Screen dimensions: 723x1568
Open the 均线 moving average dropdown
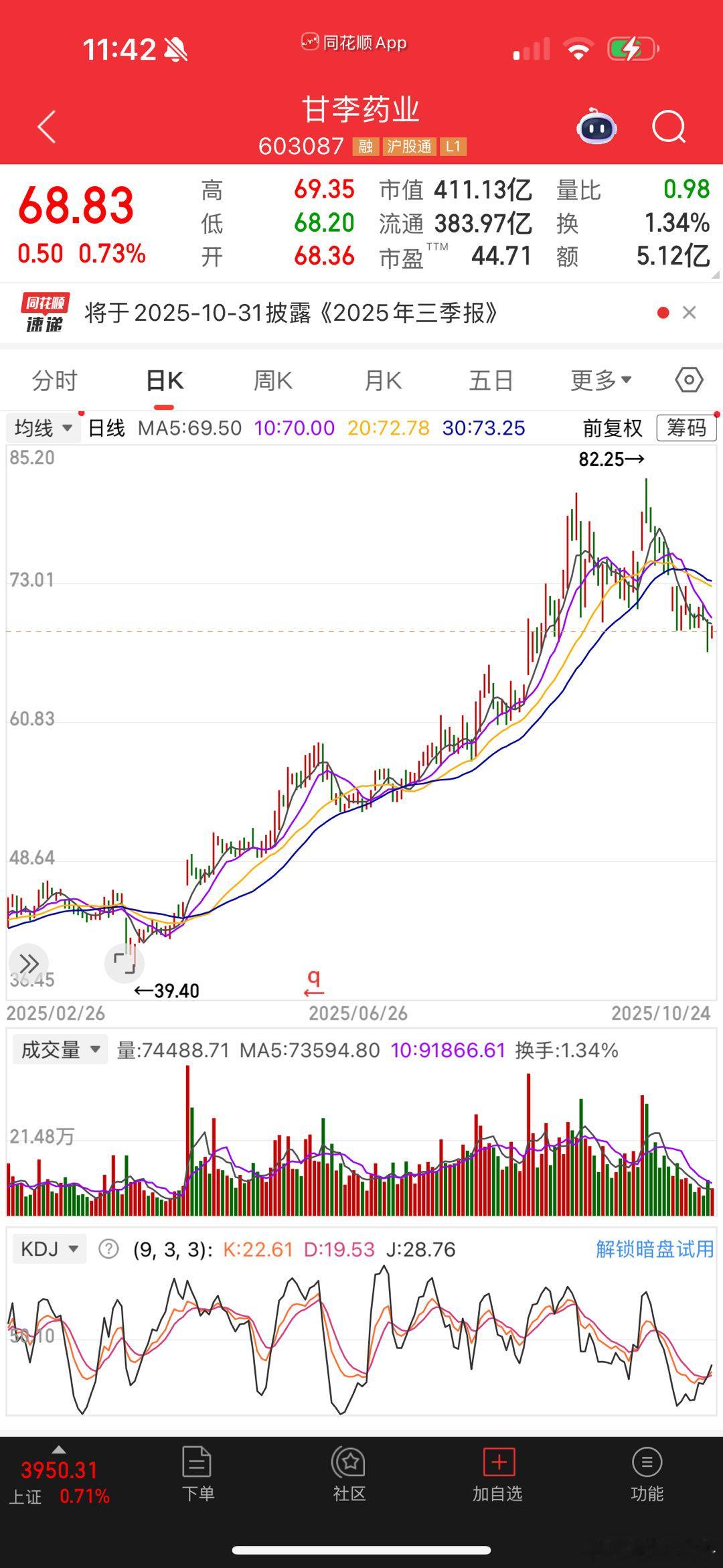[x=42, y=427]
